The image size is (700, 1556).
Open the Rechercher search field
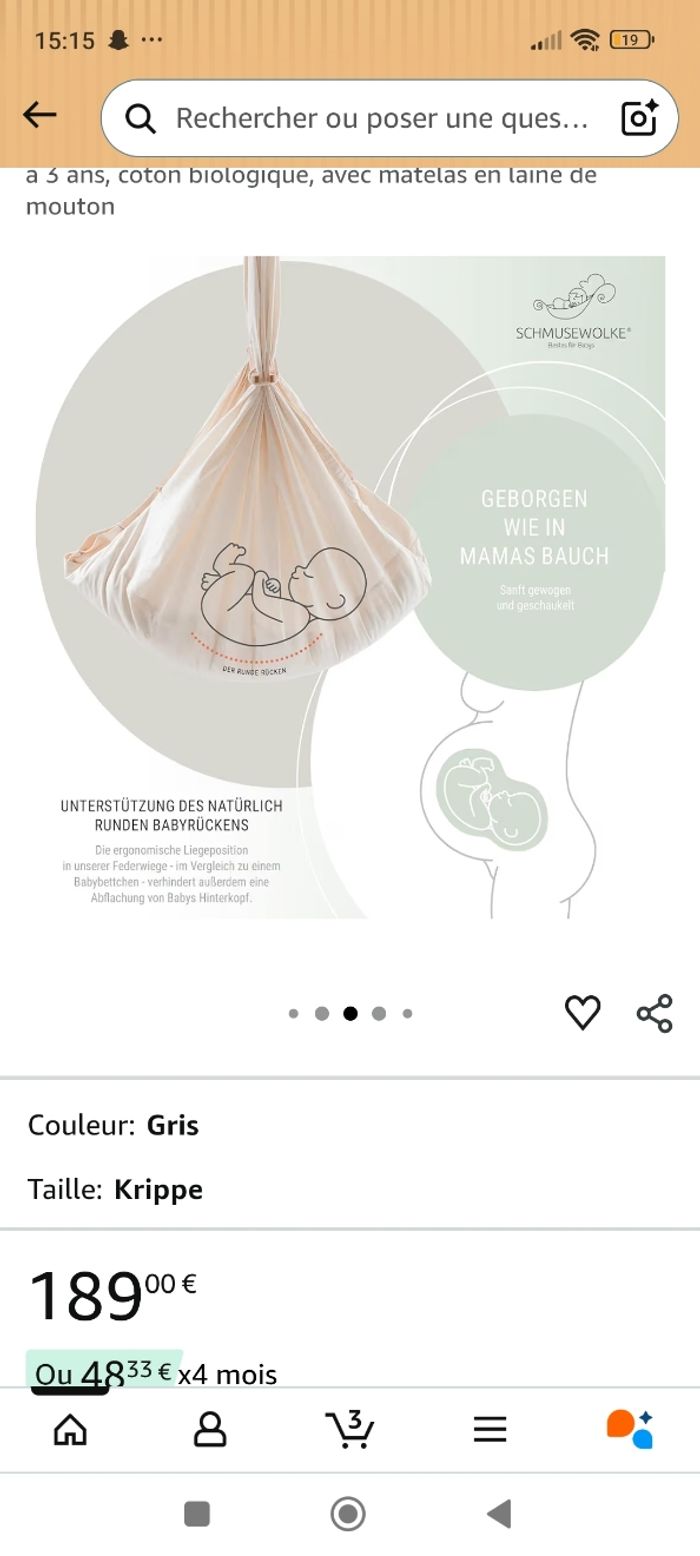380,118
